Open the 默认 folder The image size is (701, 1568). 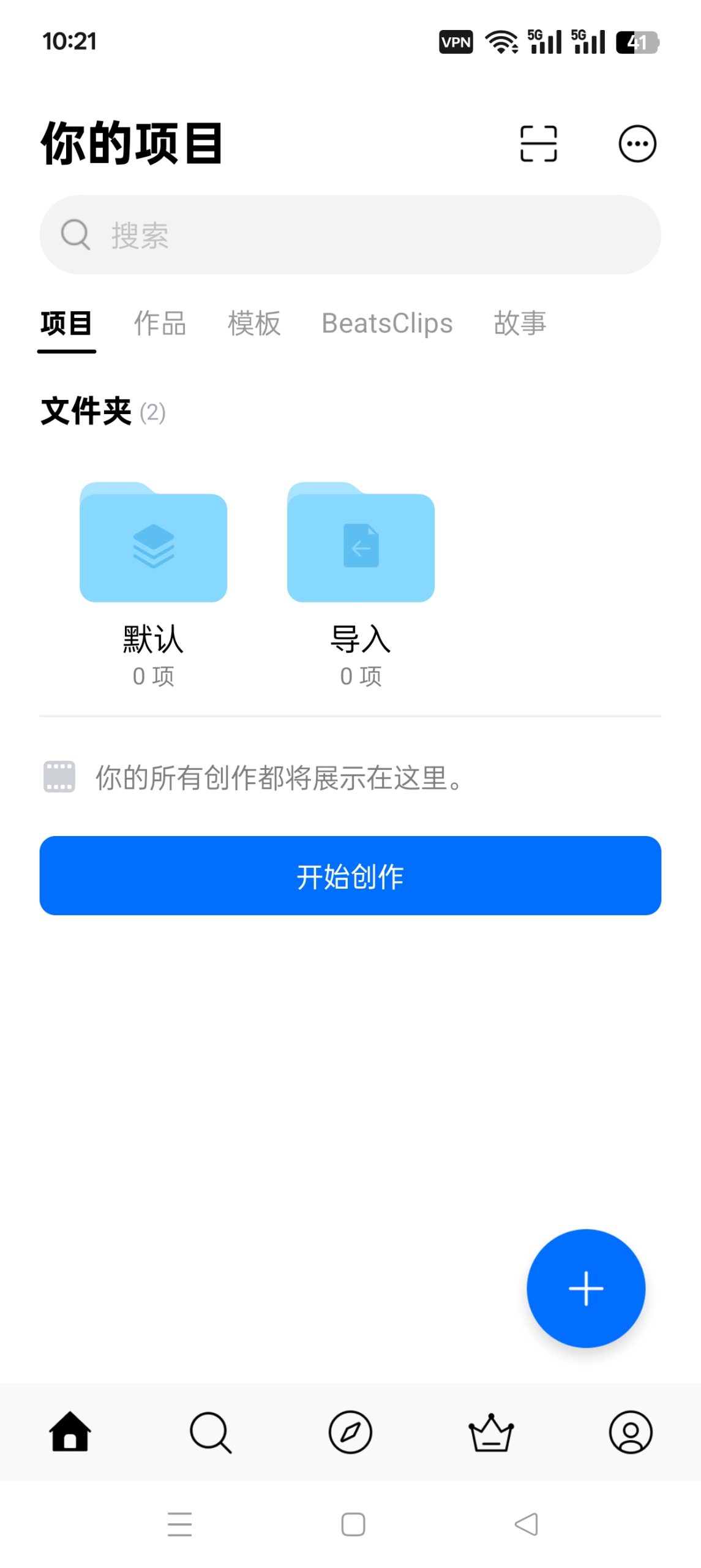(x=153, y=544)
